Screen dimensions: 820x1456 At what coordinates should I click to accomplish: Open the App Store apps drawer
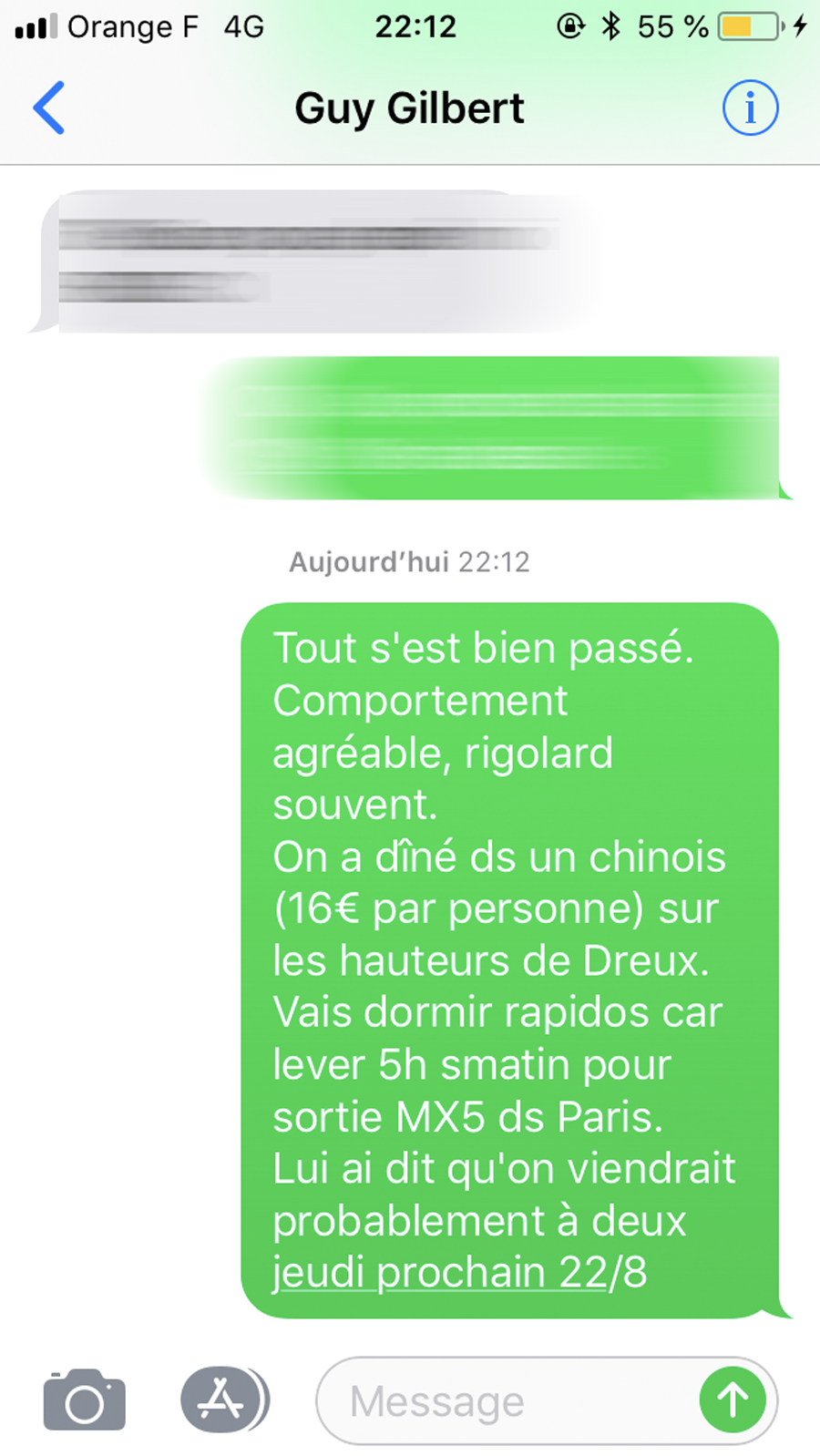[224, 1400]
